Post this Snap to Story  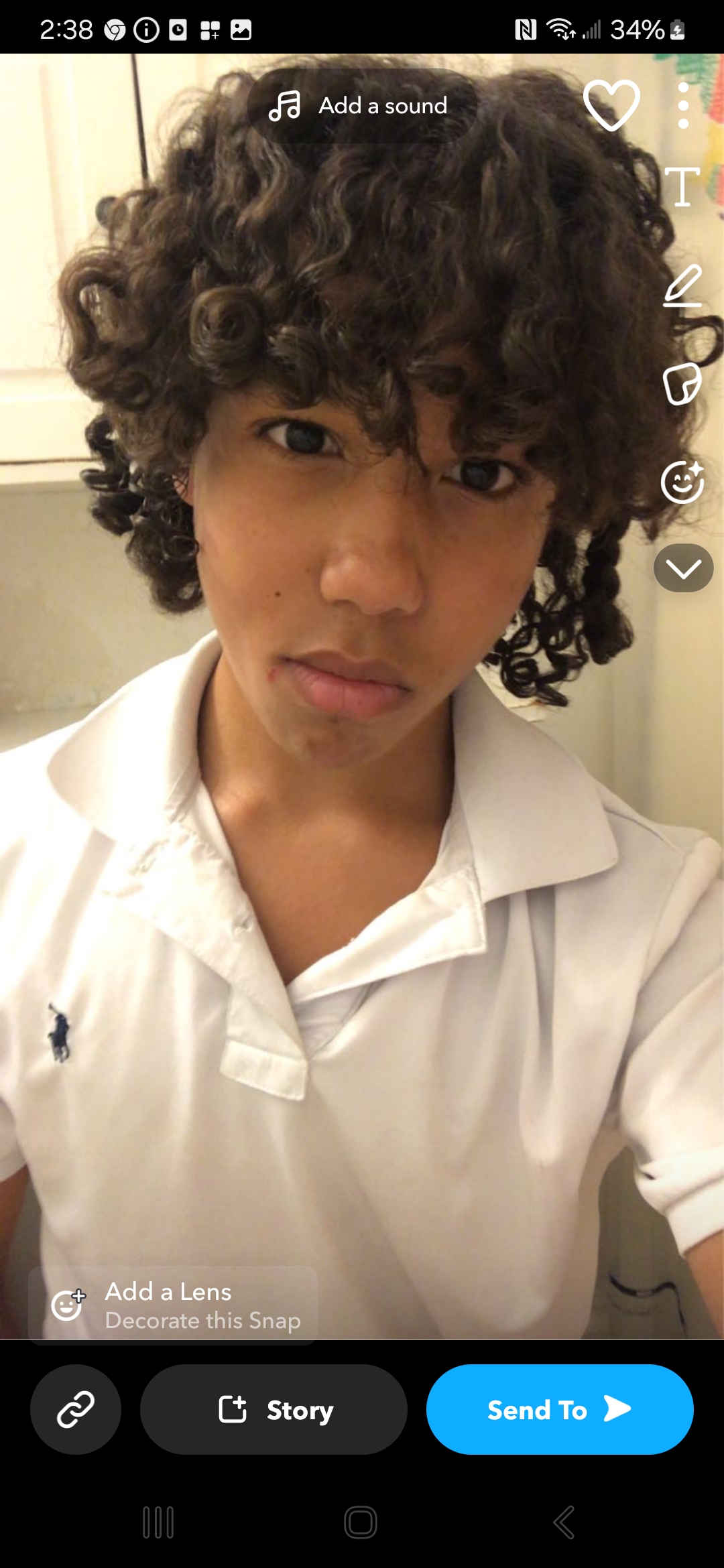click(x=274, y=1409)
